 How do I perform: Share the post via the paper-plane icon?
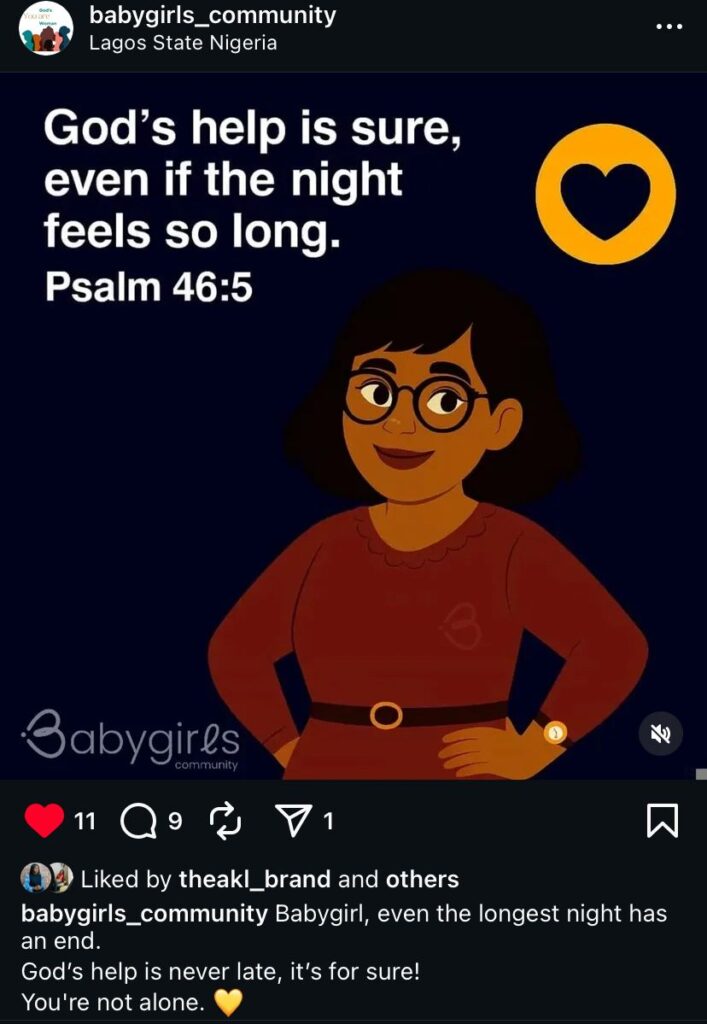tap(292, 822)
